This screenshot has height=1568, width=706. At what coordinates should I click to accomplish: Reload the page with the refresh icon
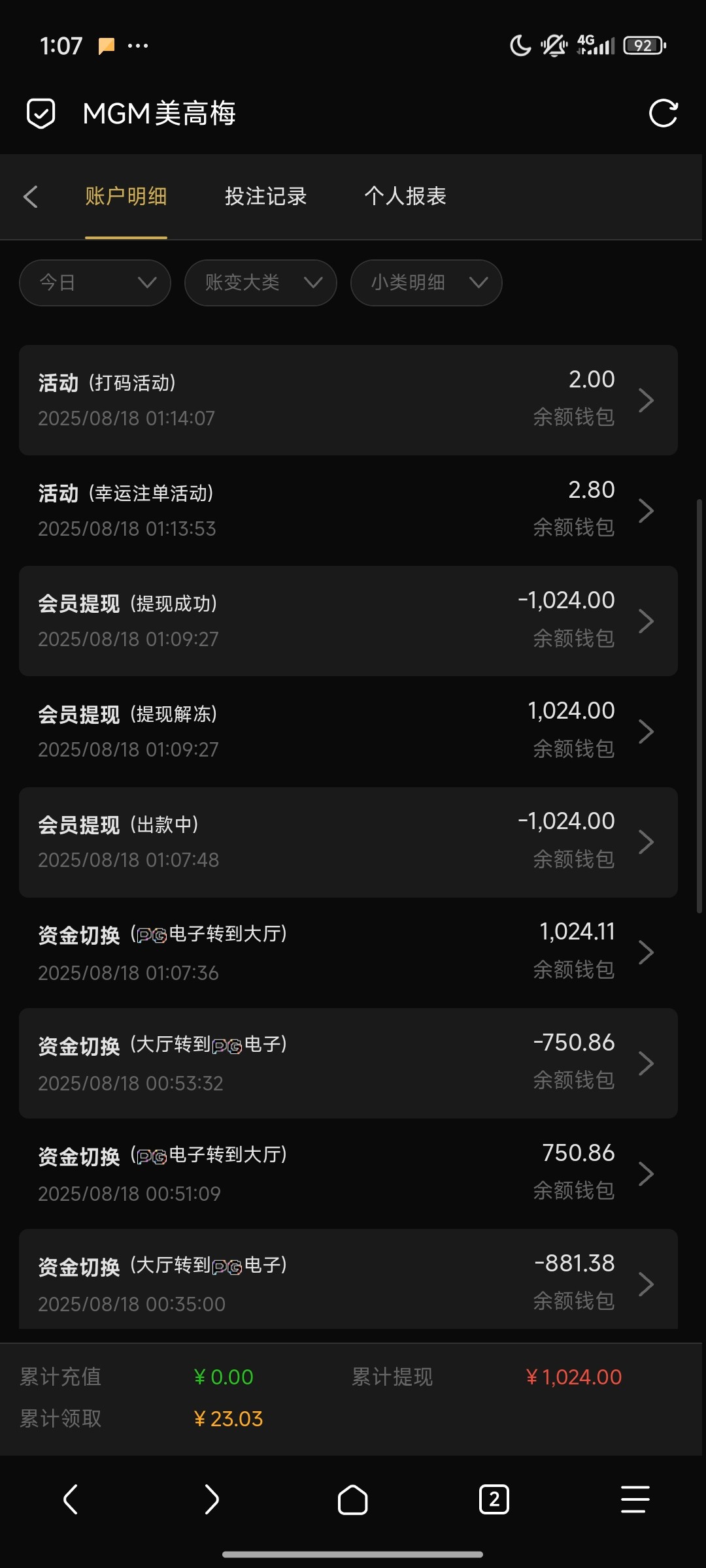coord(663,114)
